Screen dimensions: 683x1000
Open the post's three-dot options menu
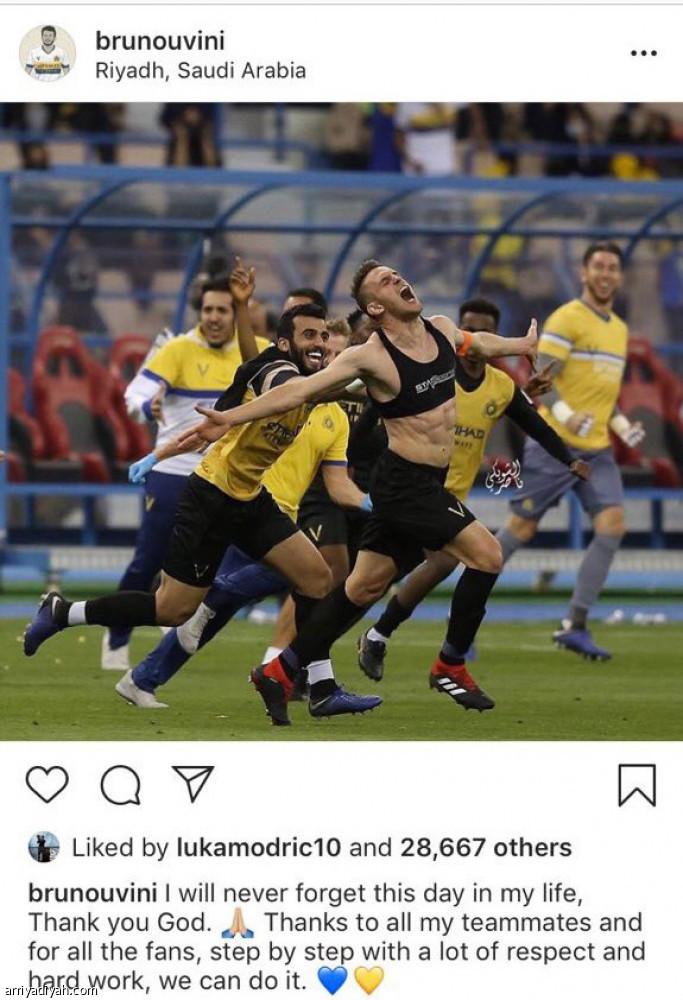coord(644,53)
